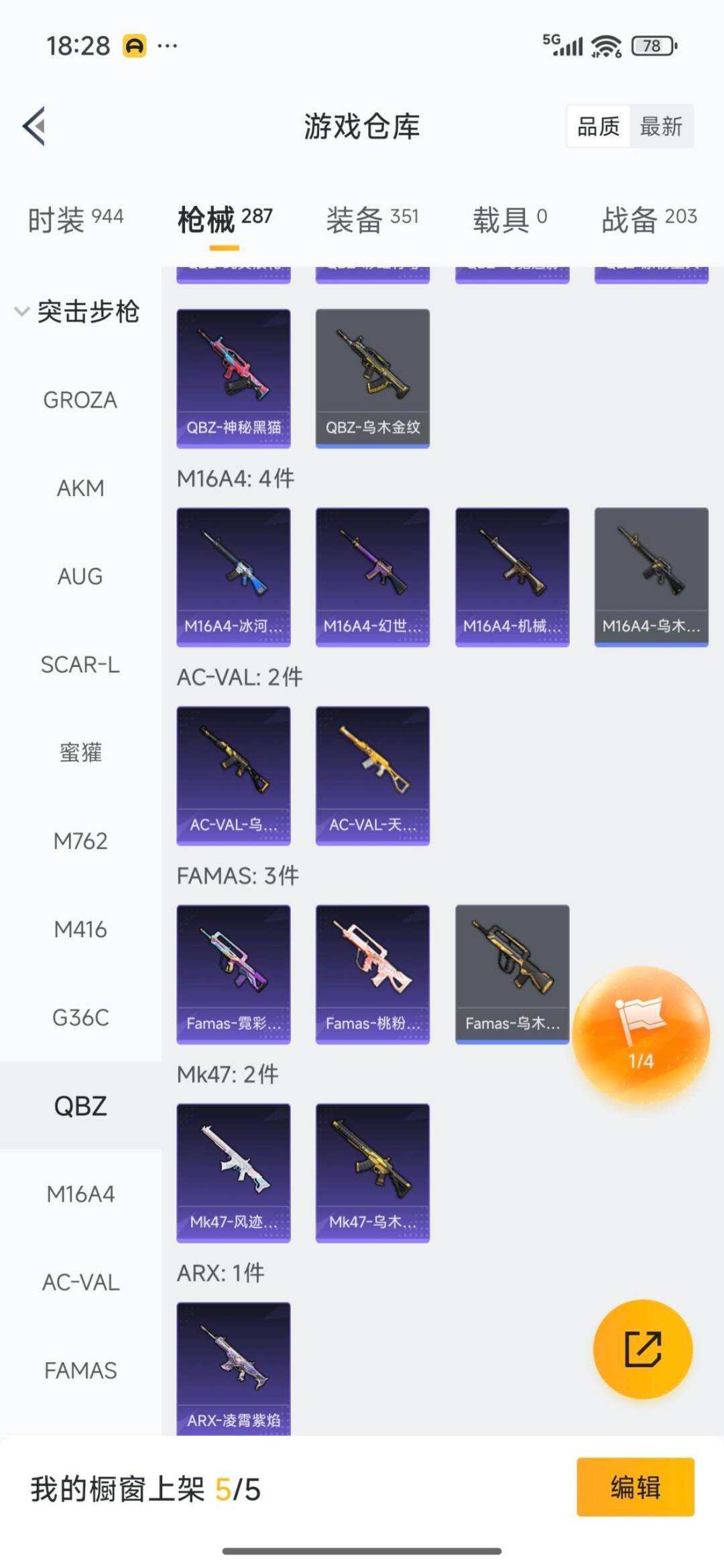Open the 战备 tab
The image size is (724, 1568).
coord(649,219)
